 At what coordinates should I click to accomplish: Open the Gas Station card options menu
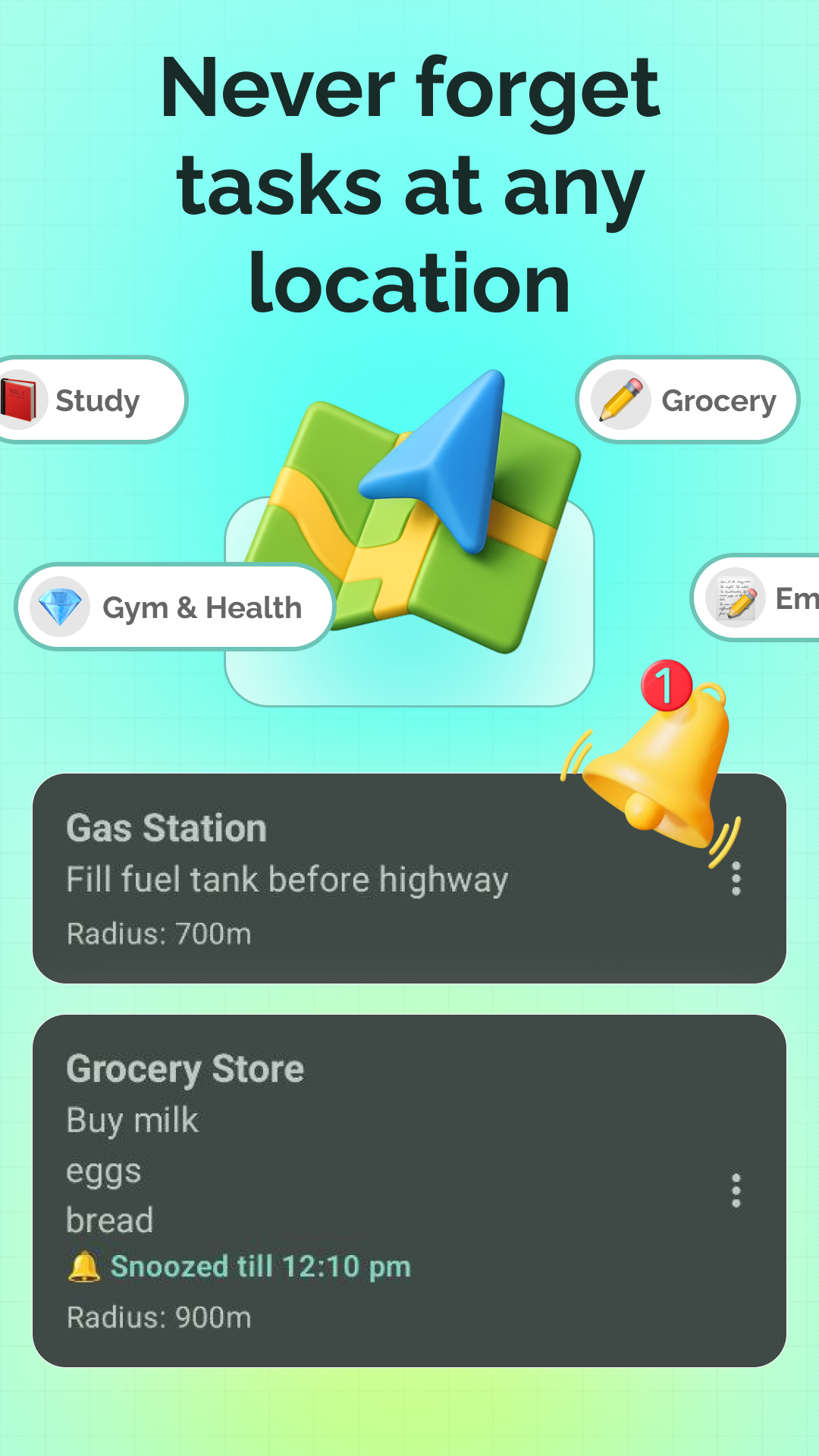pyautogui.click(x=735, y=880)
